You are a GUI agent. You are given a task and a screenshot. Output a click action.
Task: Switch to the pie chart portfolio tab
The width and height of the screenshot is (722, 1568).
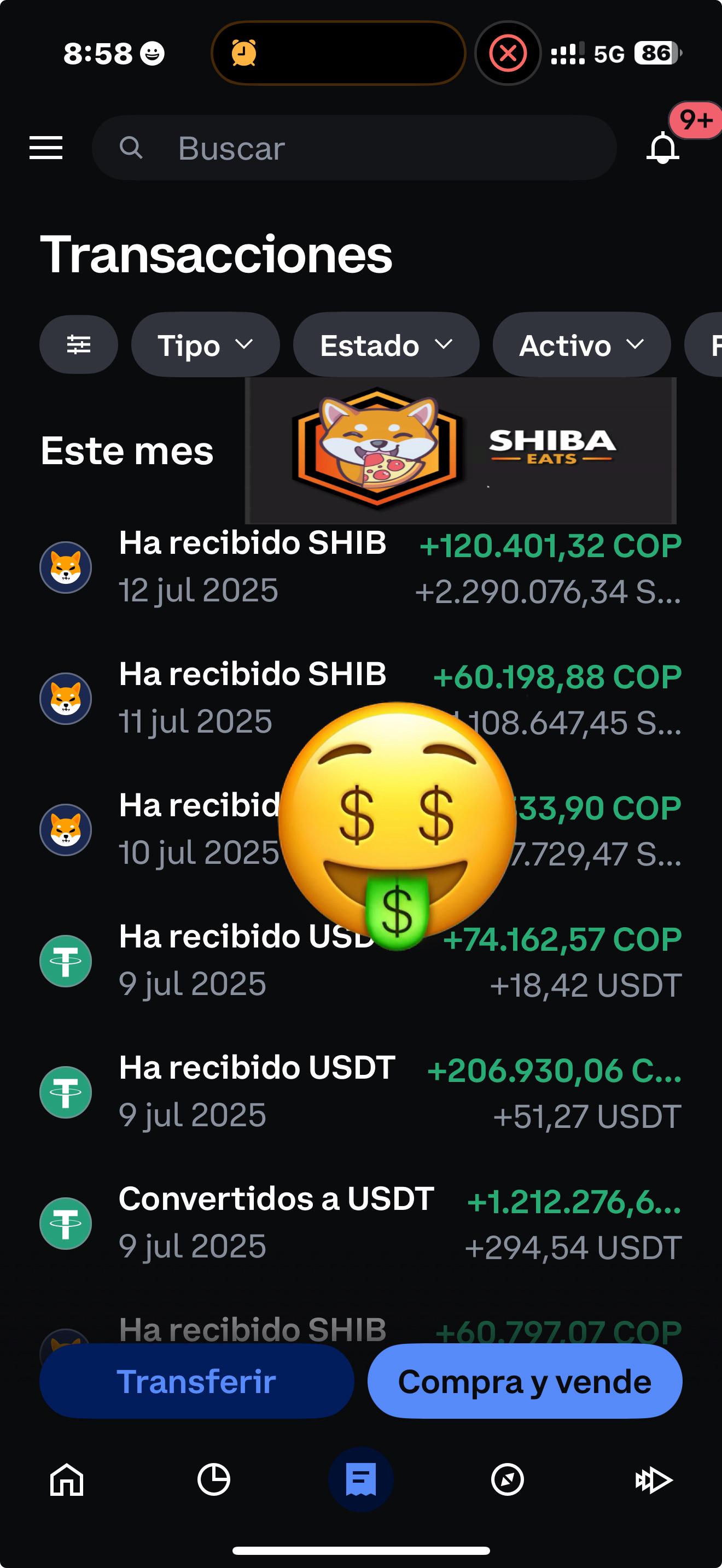click(x=214, y=1480)
